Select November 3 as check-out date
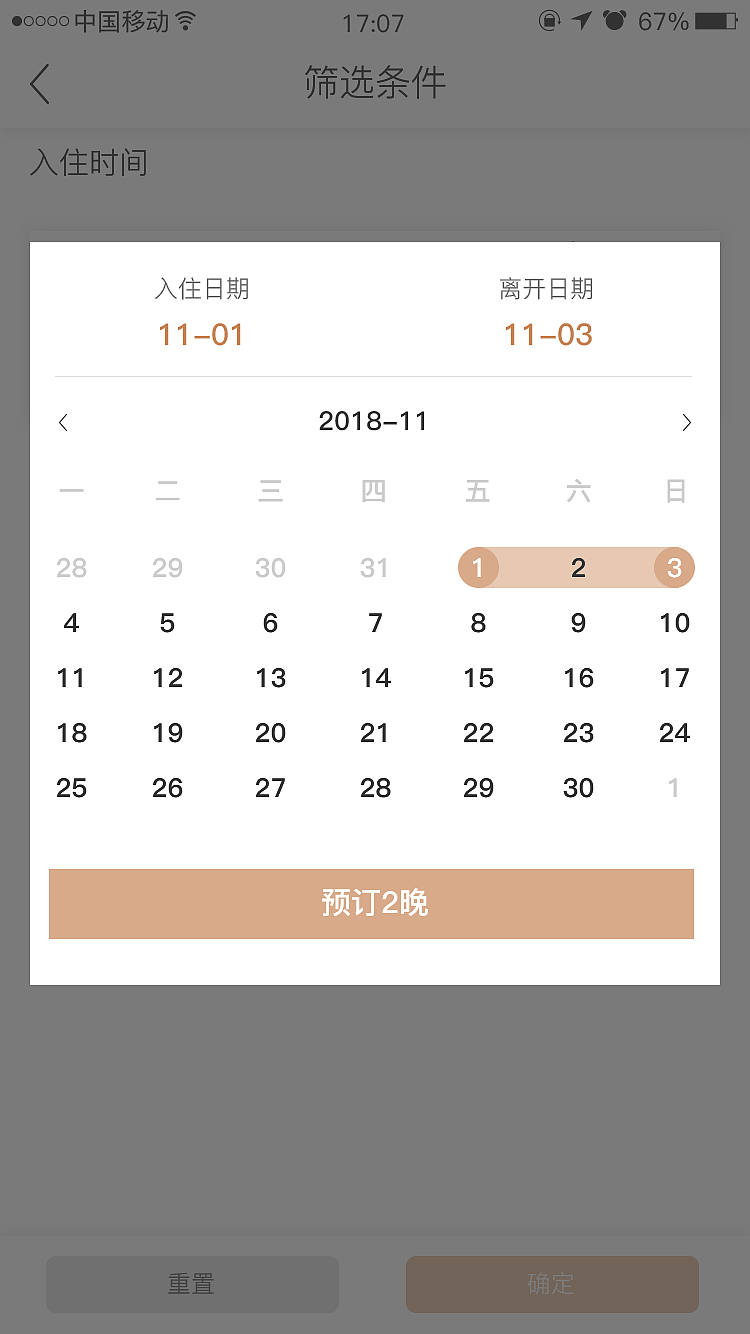This screenshot has height=1334, width=750. pos(673,567)
